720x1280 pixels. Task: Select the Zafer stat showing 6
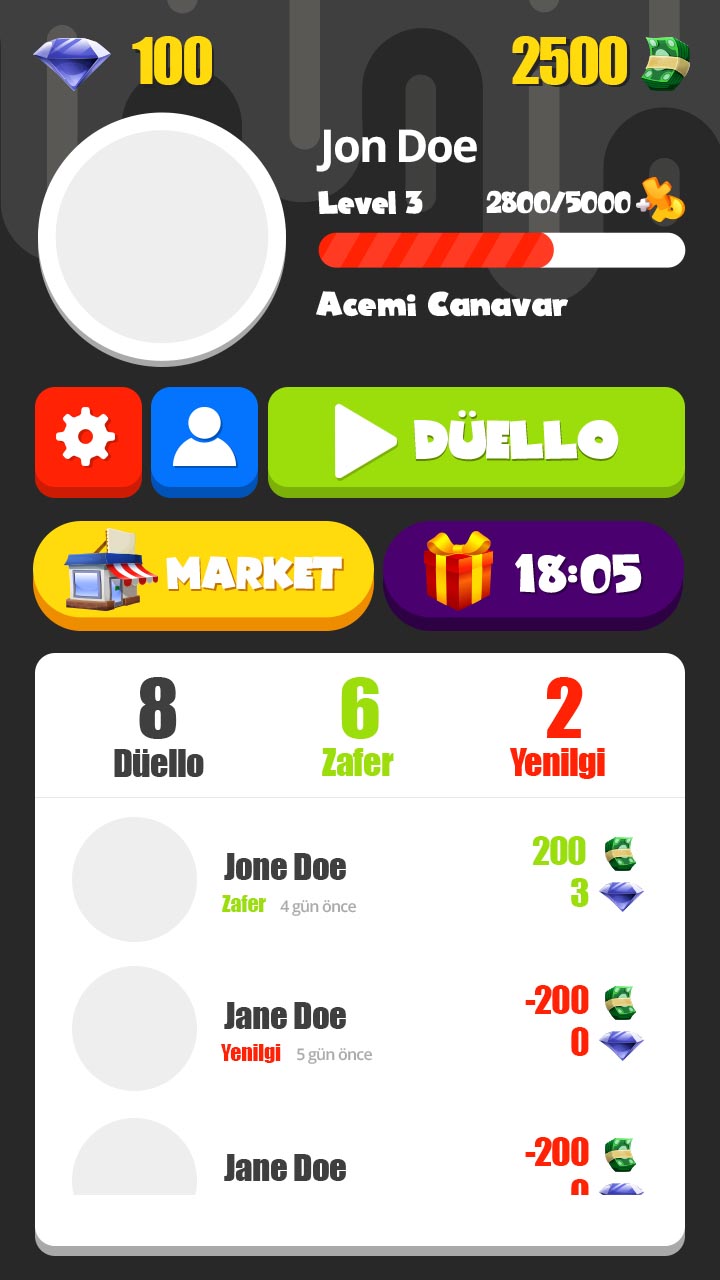[360, 725]
